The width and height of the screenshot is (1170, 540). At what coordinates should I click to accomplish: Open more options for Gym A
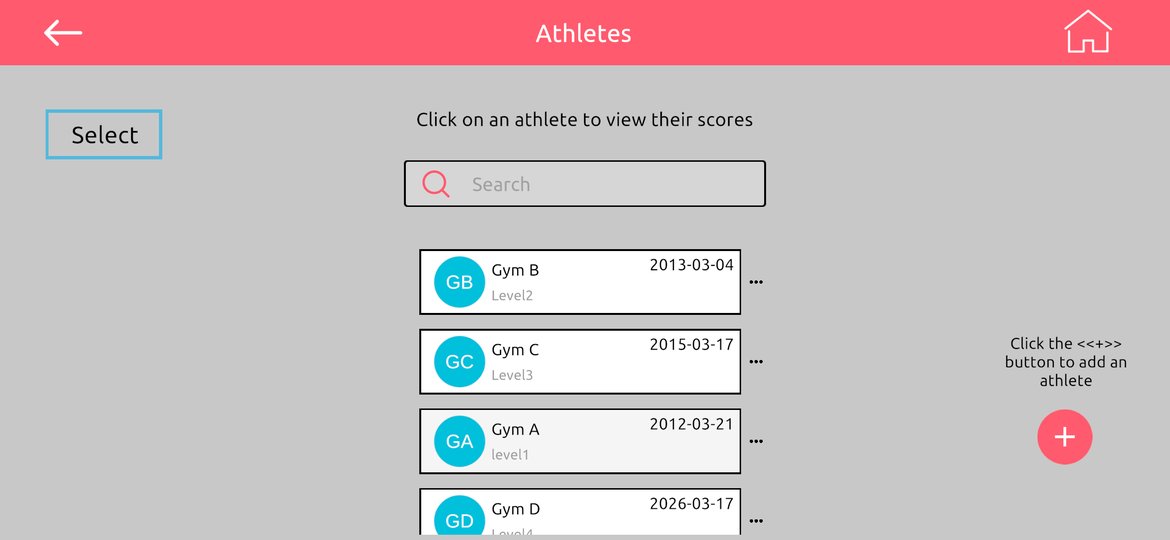(x=756, y=441)
